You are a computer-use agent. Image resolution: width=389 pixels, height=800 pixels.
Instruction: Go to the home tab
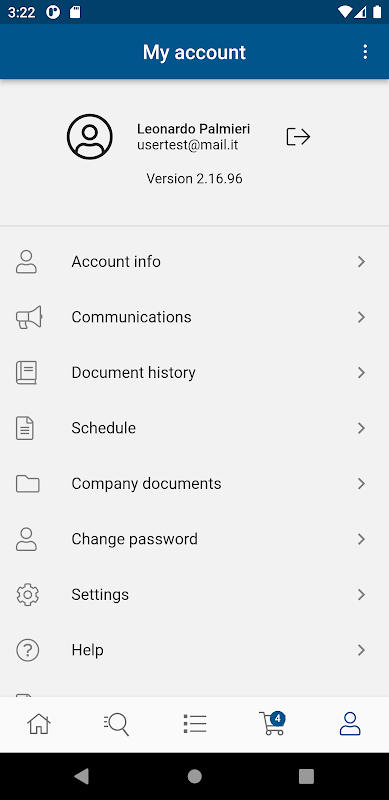pyautogui.click(x=39, y=724)
